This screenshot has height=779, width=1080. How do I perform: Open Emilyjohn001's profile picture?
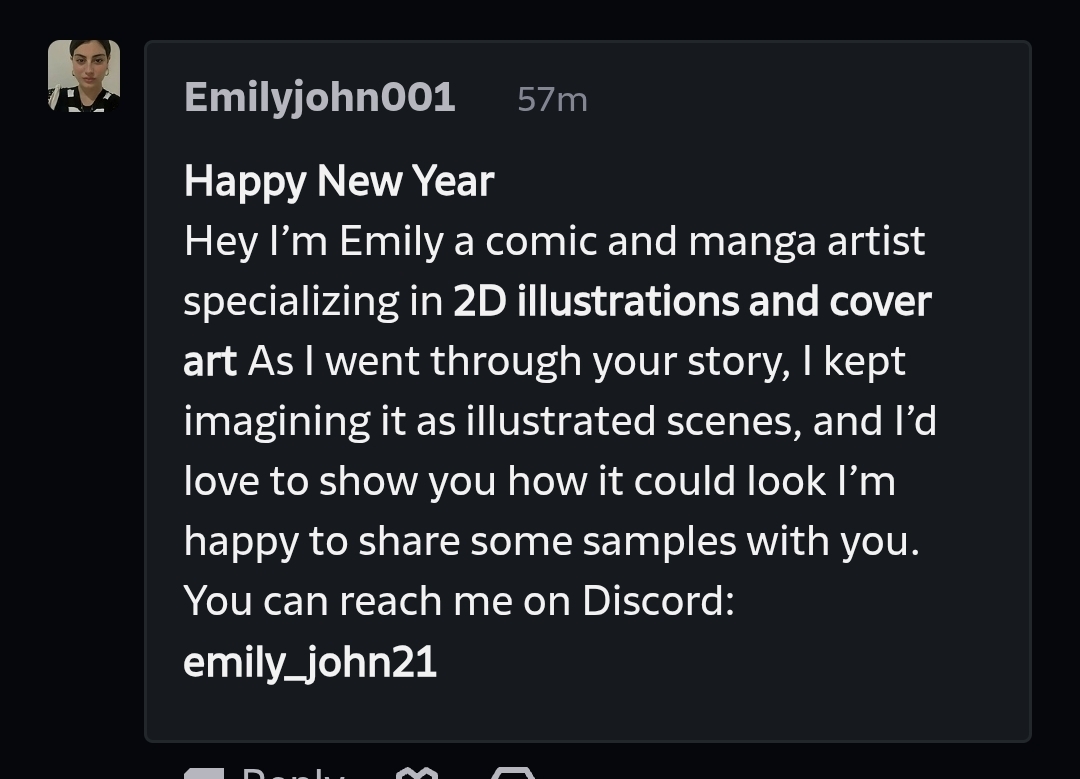coord(84,76)
